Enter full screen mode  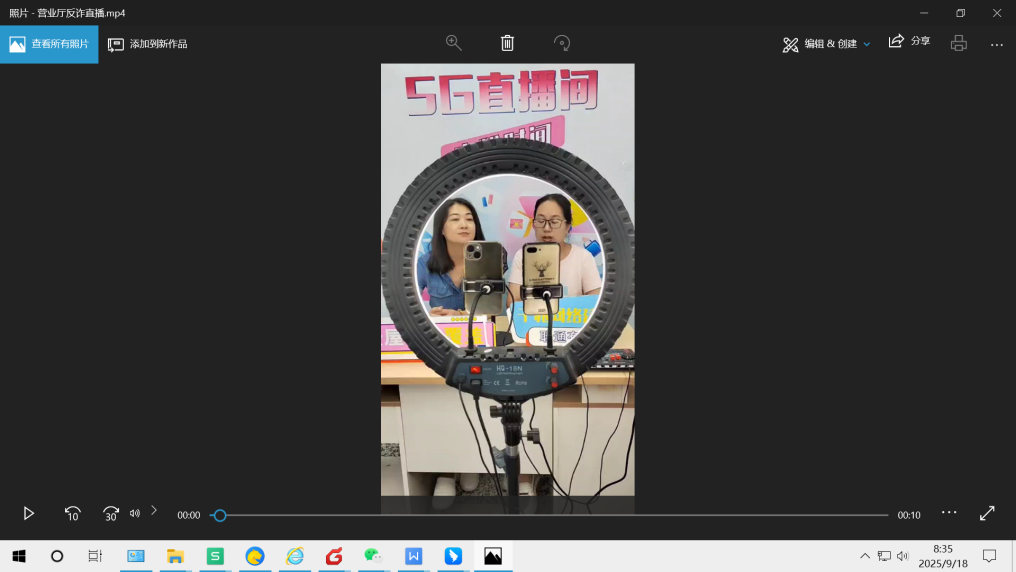(x=987, y=513)
